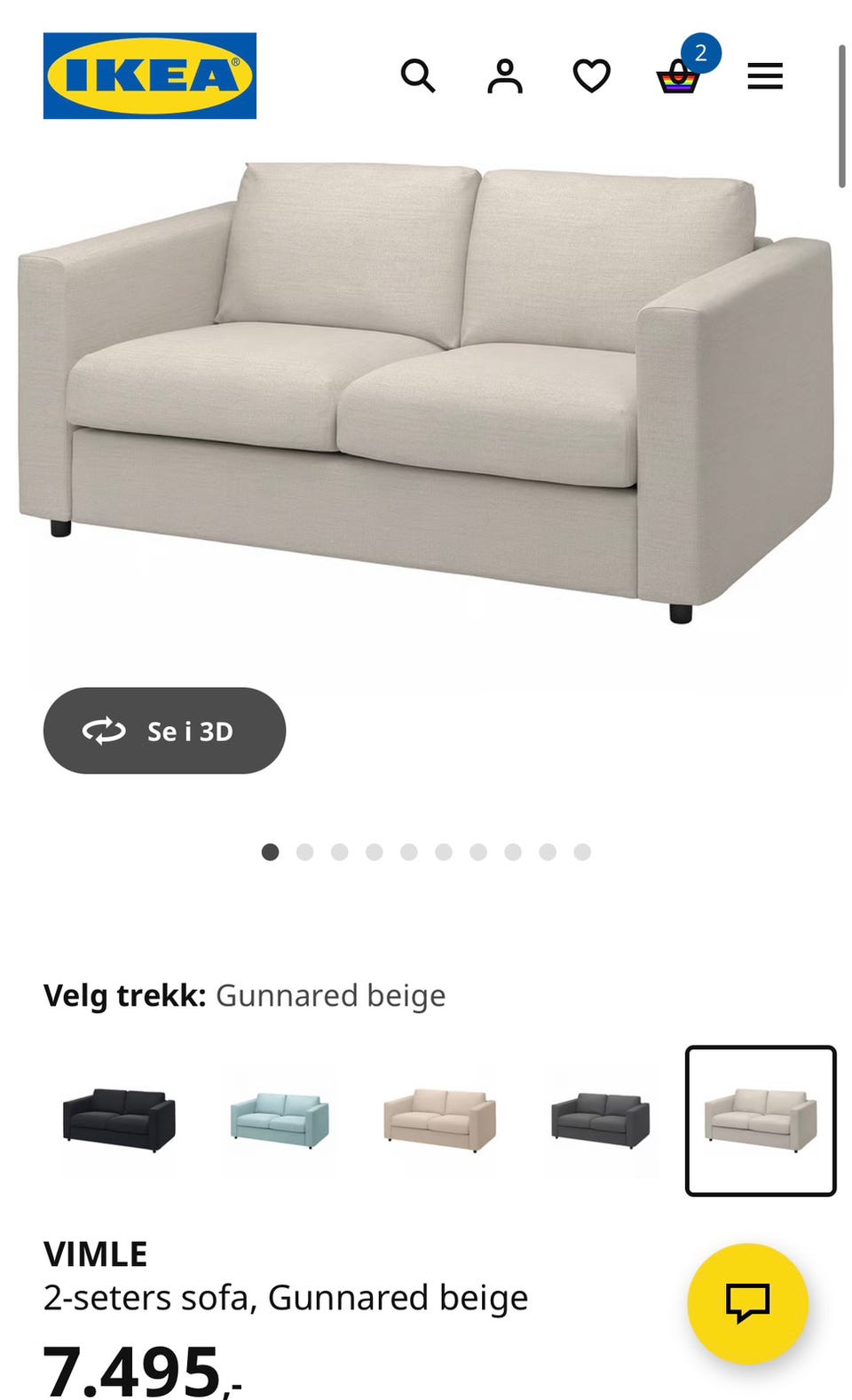
Task: Select the Gunnared beige cover swatch
Action: click(x=761, y=1121)
